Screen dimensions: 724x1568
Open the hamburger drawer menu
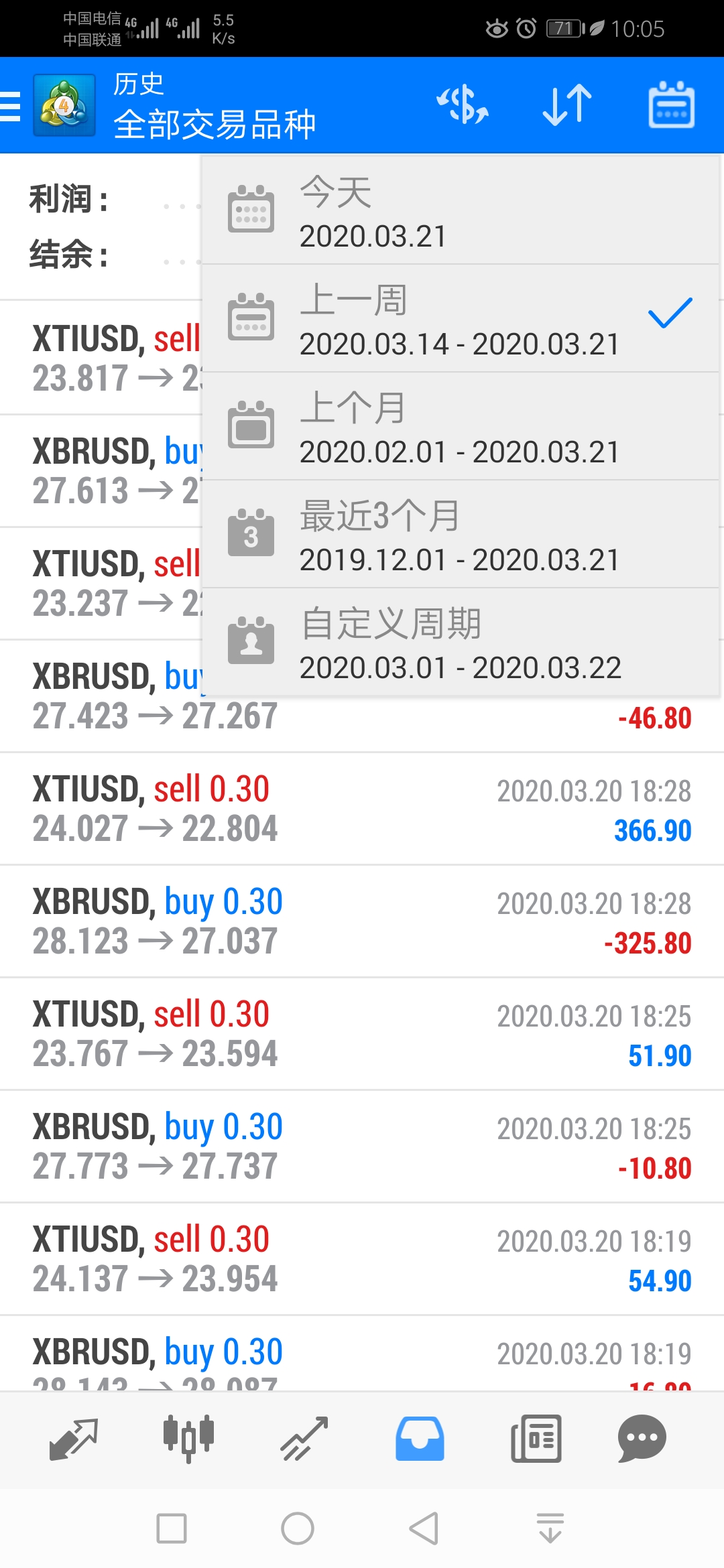point(11,106)
